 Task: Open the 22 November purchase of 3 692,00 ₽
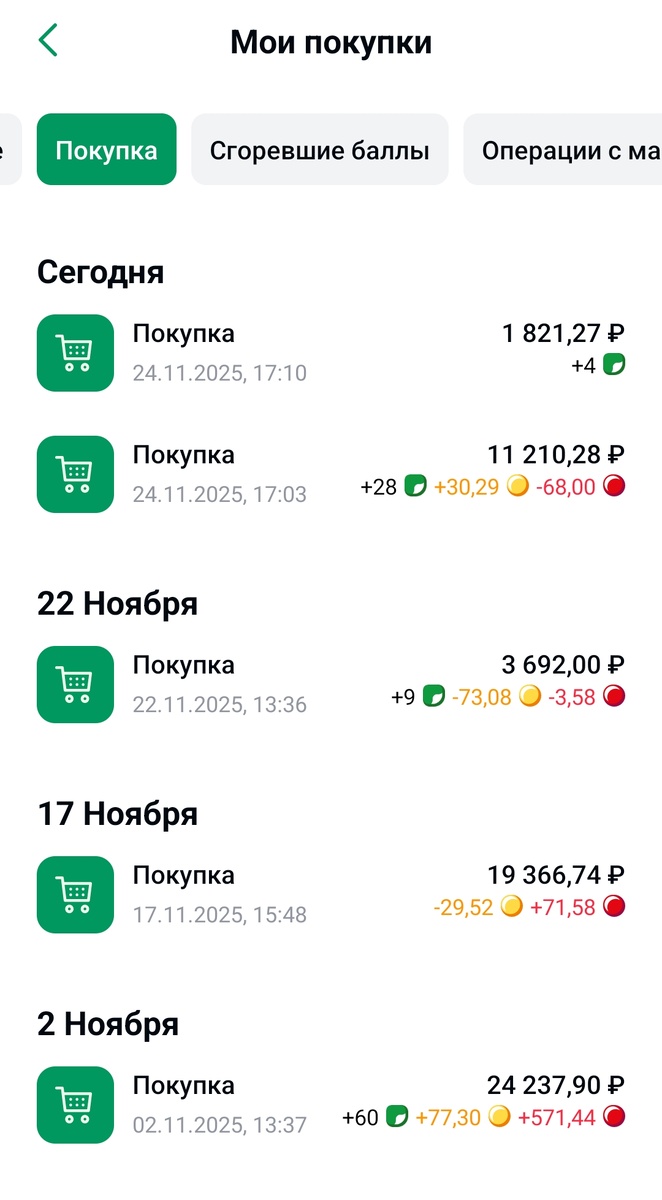tap(330, 684)
